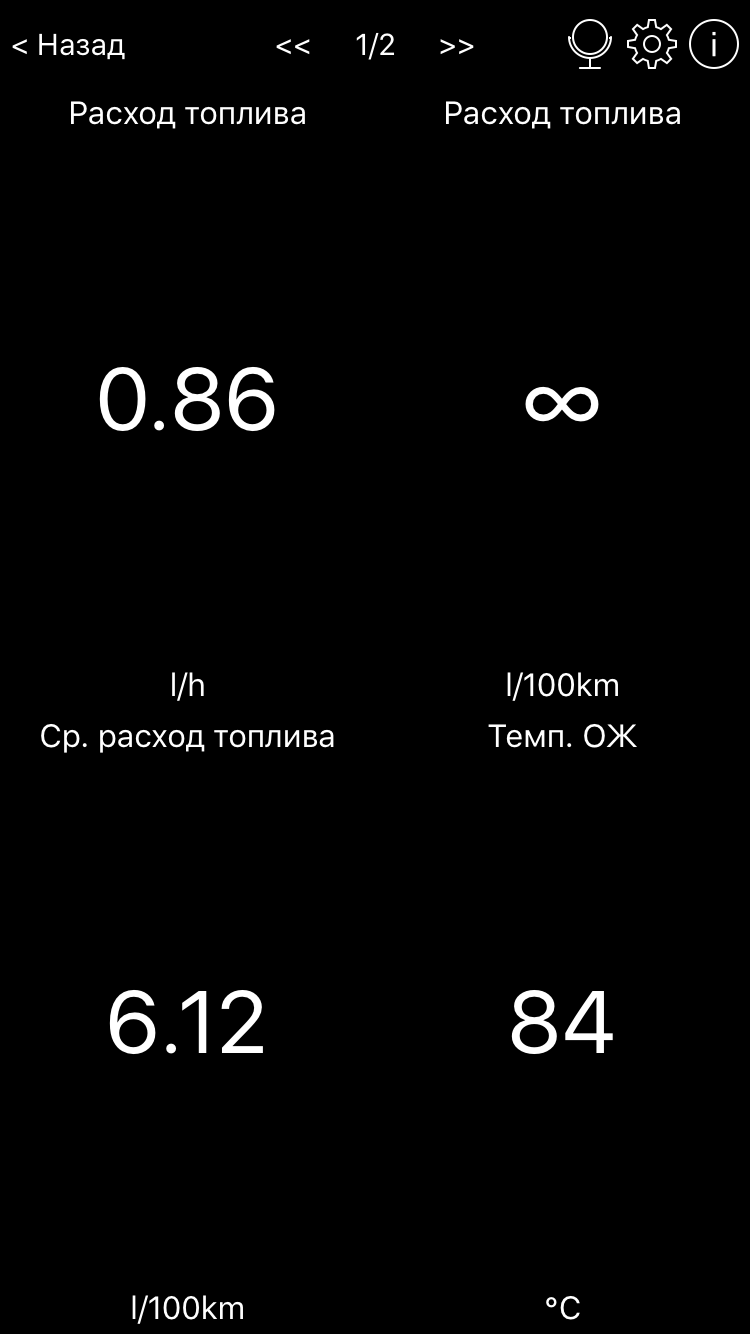Go back with the Назад button
Screen dimensions: 750x1334
[68, 45]
